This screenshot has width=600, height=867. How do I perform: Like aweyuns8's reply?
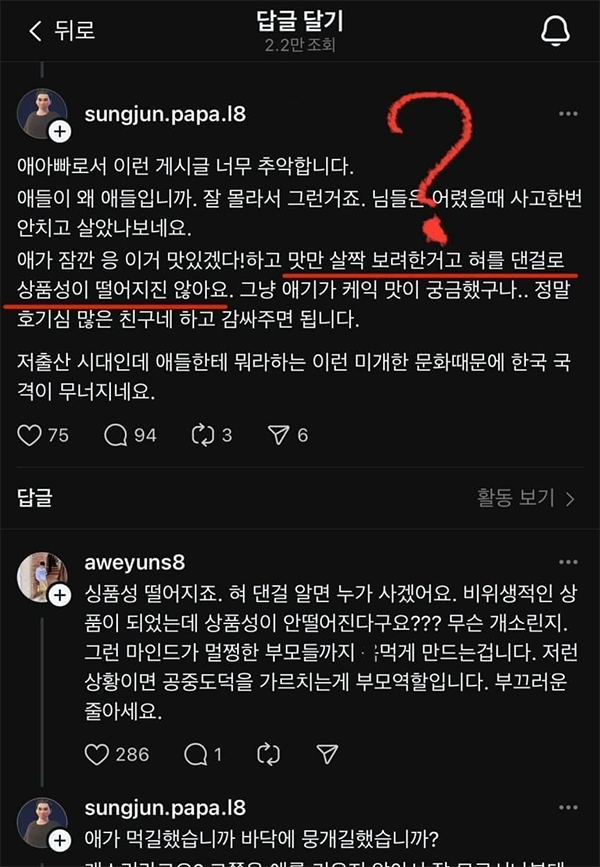(100, 753)
